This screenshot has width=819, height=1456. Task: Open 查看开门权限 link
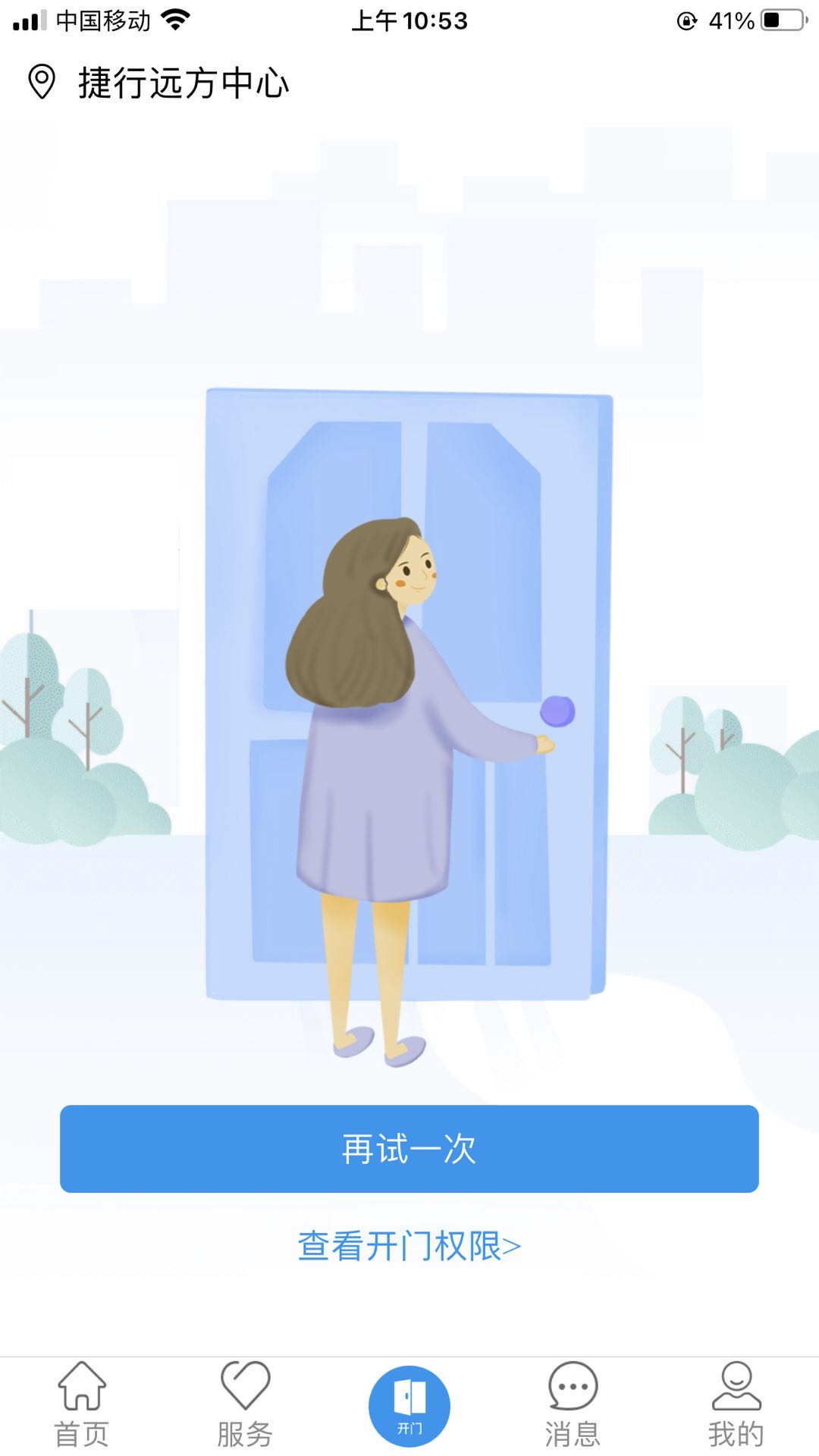point(409,1246)
